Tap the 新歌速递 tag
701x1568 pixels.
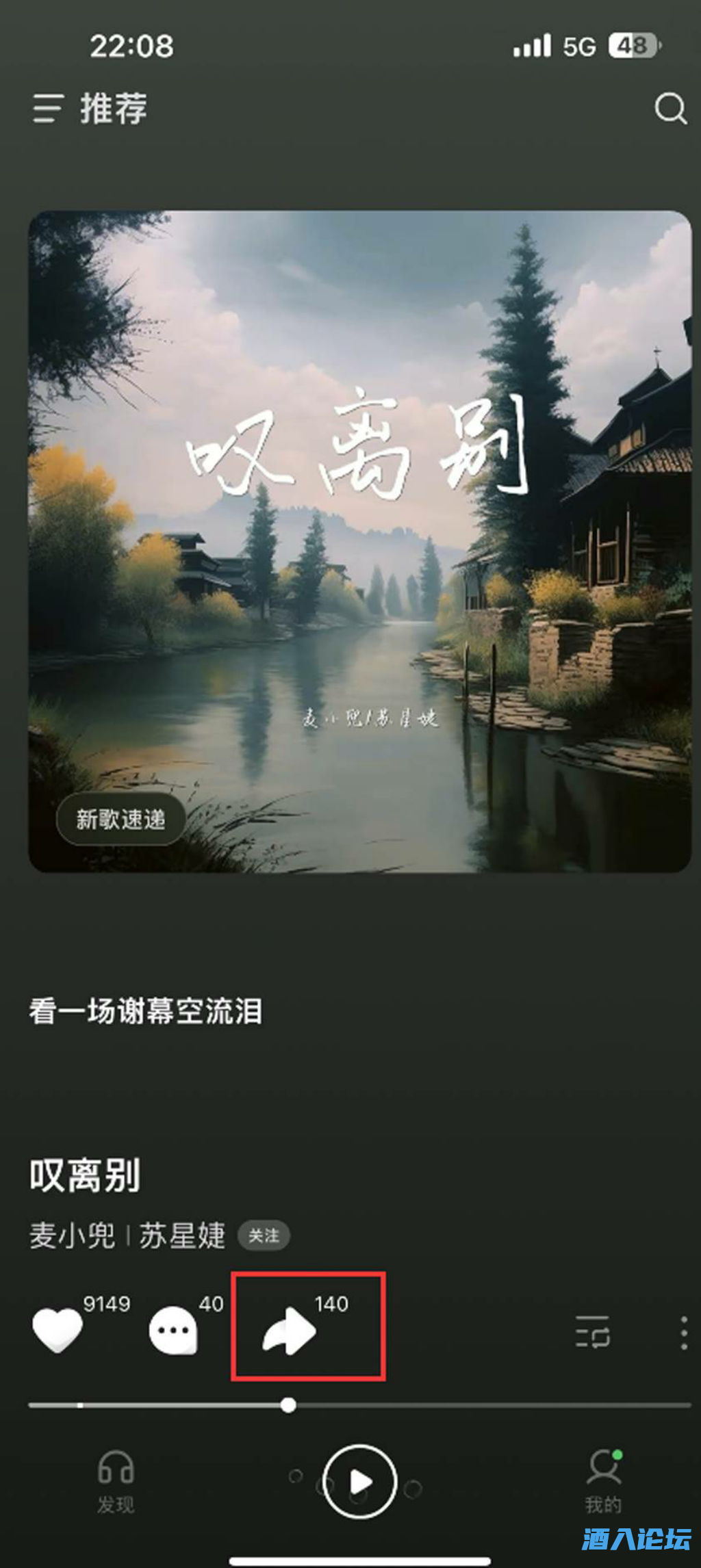coord(120,819)
